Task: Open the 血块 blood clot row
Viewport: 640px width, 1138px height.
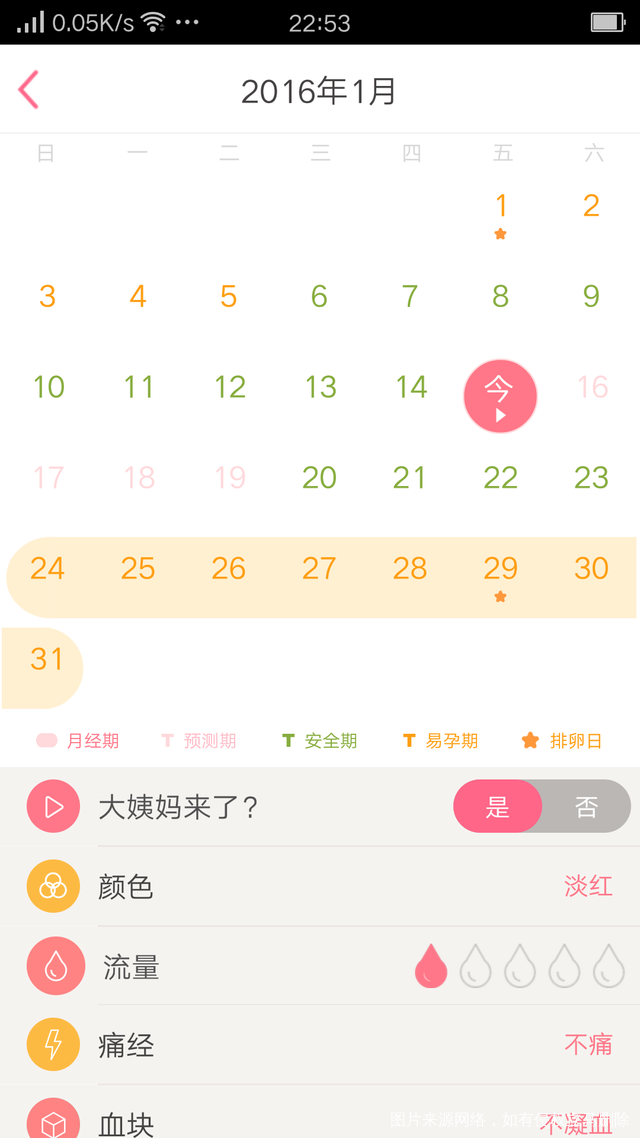Action: 320,1122
